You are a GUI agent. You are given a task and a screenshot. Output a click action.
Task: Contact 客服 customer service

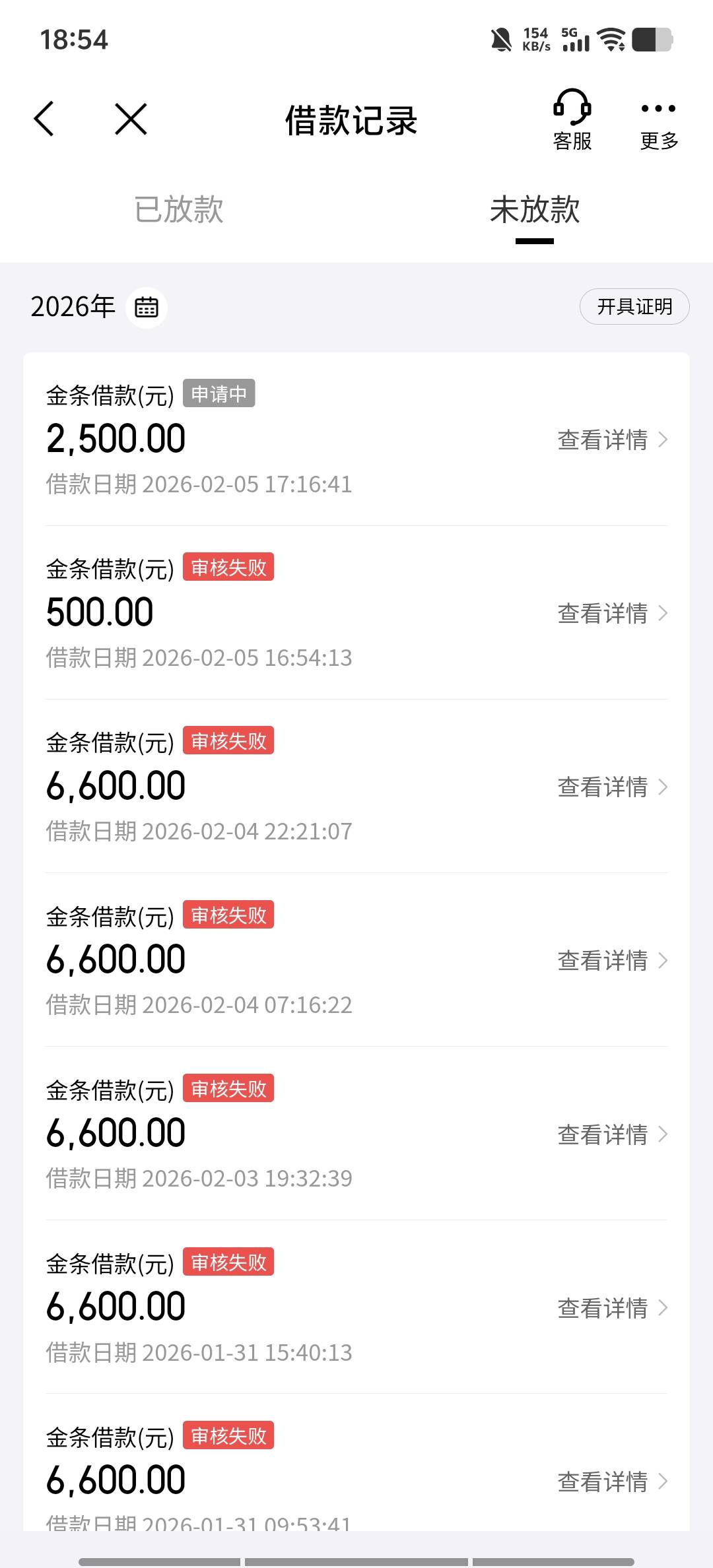572,120
